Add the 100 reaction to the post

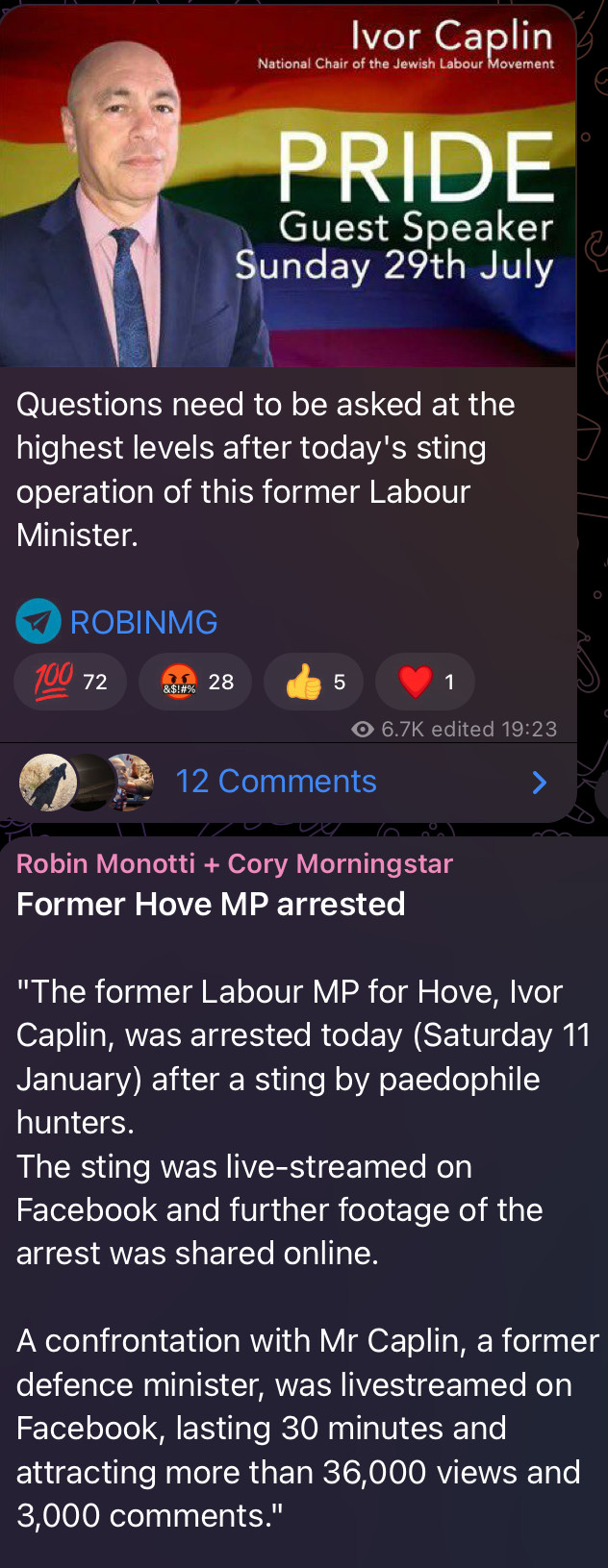70,682
